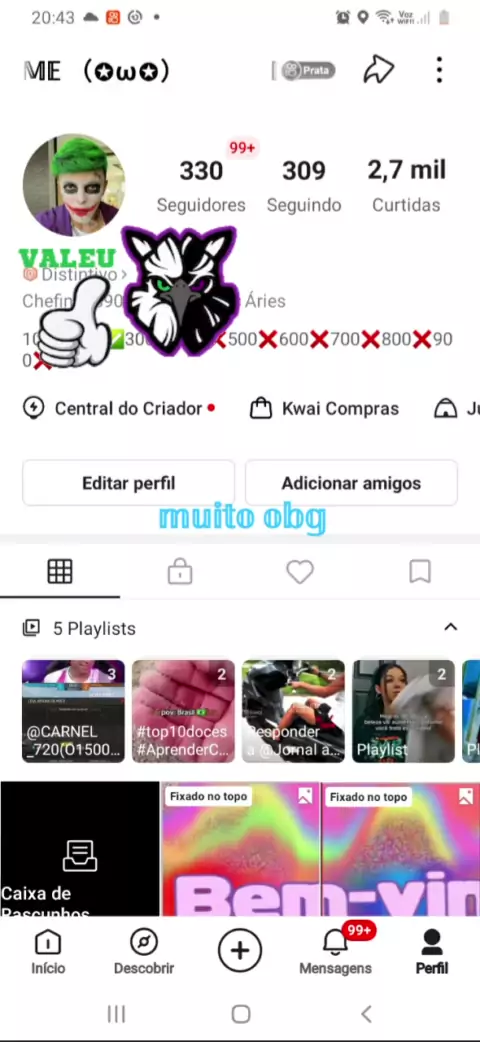
Task: Go to the Início tab
Action: coord(48,952)
